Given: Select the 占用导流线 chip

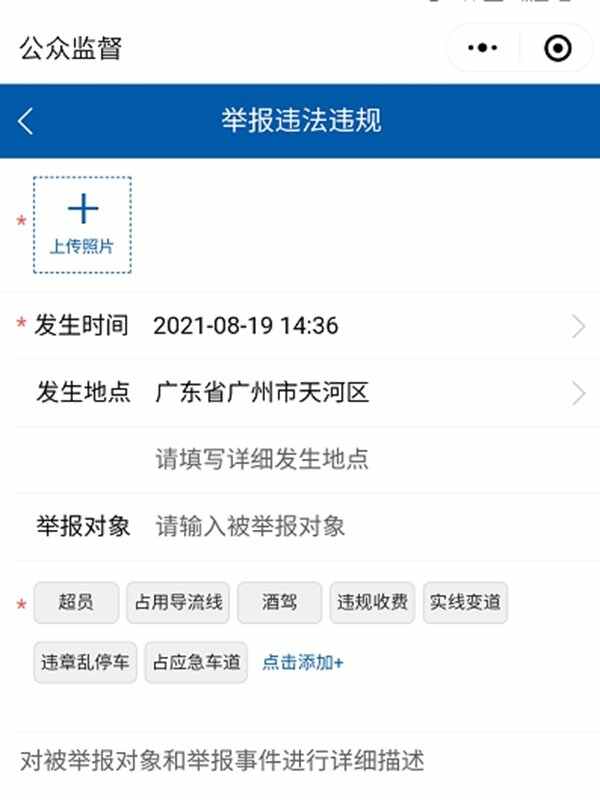Looking at the screenshot, I should (179, 602).
